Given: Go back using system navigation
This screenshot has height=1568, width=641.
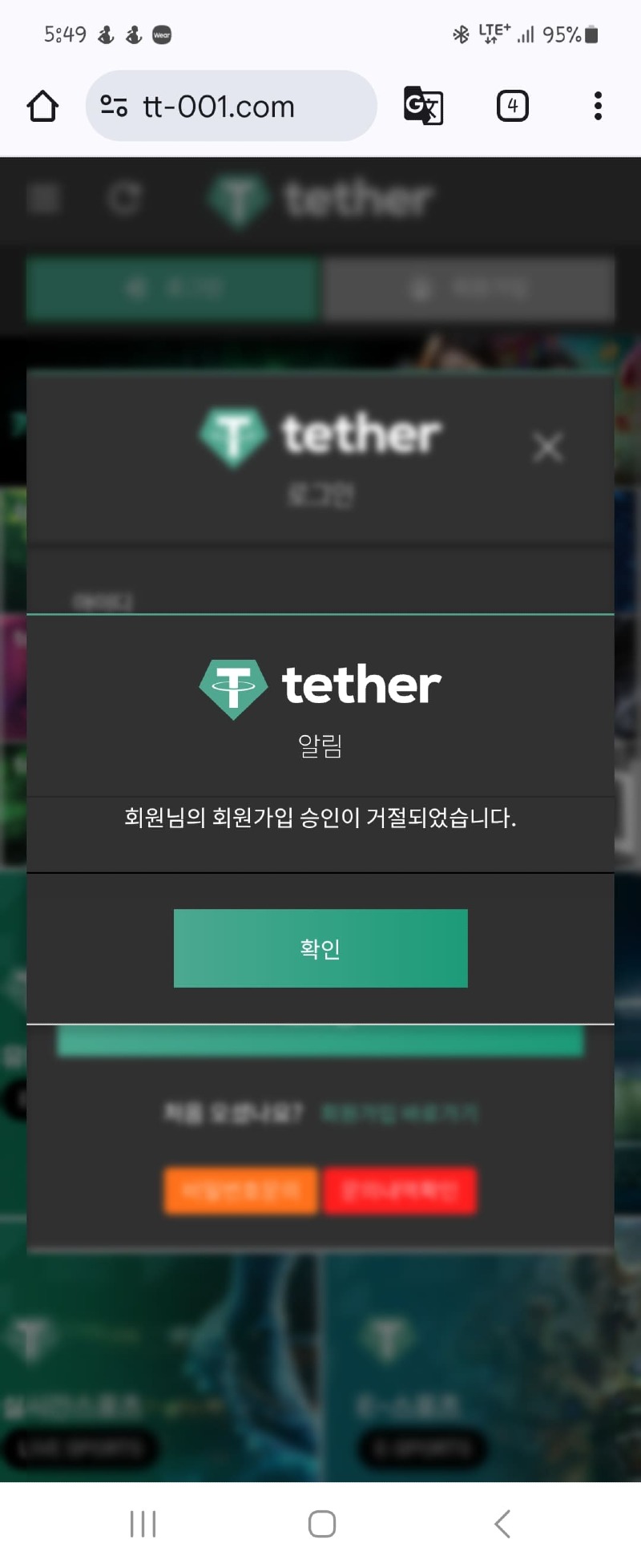Looking at the screenshot, I should click(502, 1523).
